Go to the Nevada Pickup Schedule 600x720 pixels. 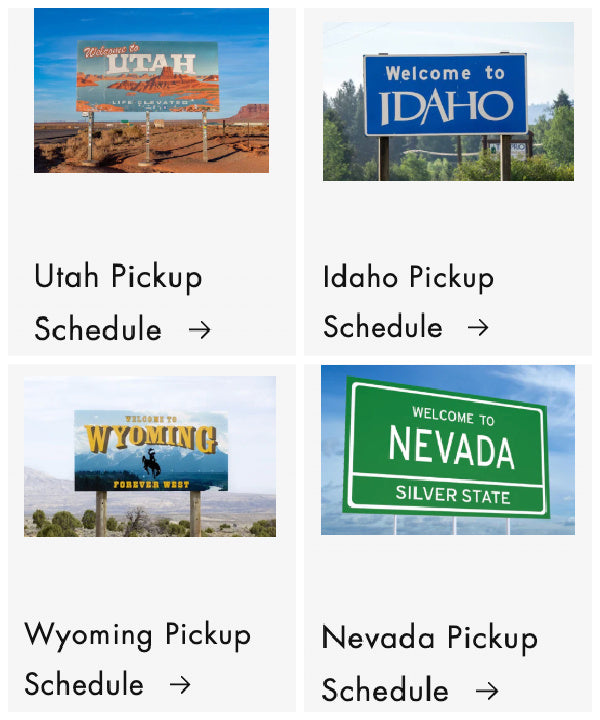pos(429,662)
